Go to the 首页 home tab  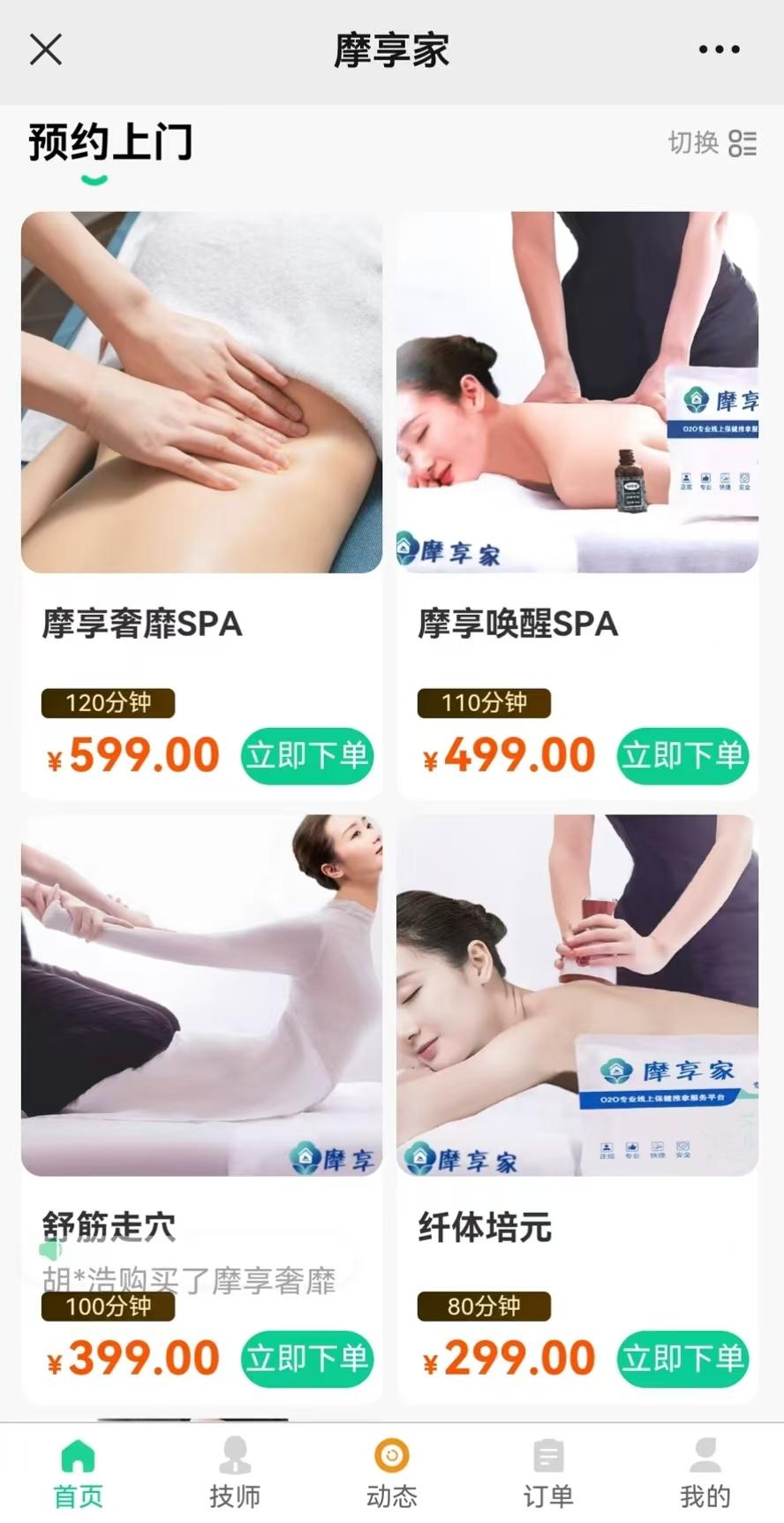(79, 1474)
